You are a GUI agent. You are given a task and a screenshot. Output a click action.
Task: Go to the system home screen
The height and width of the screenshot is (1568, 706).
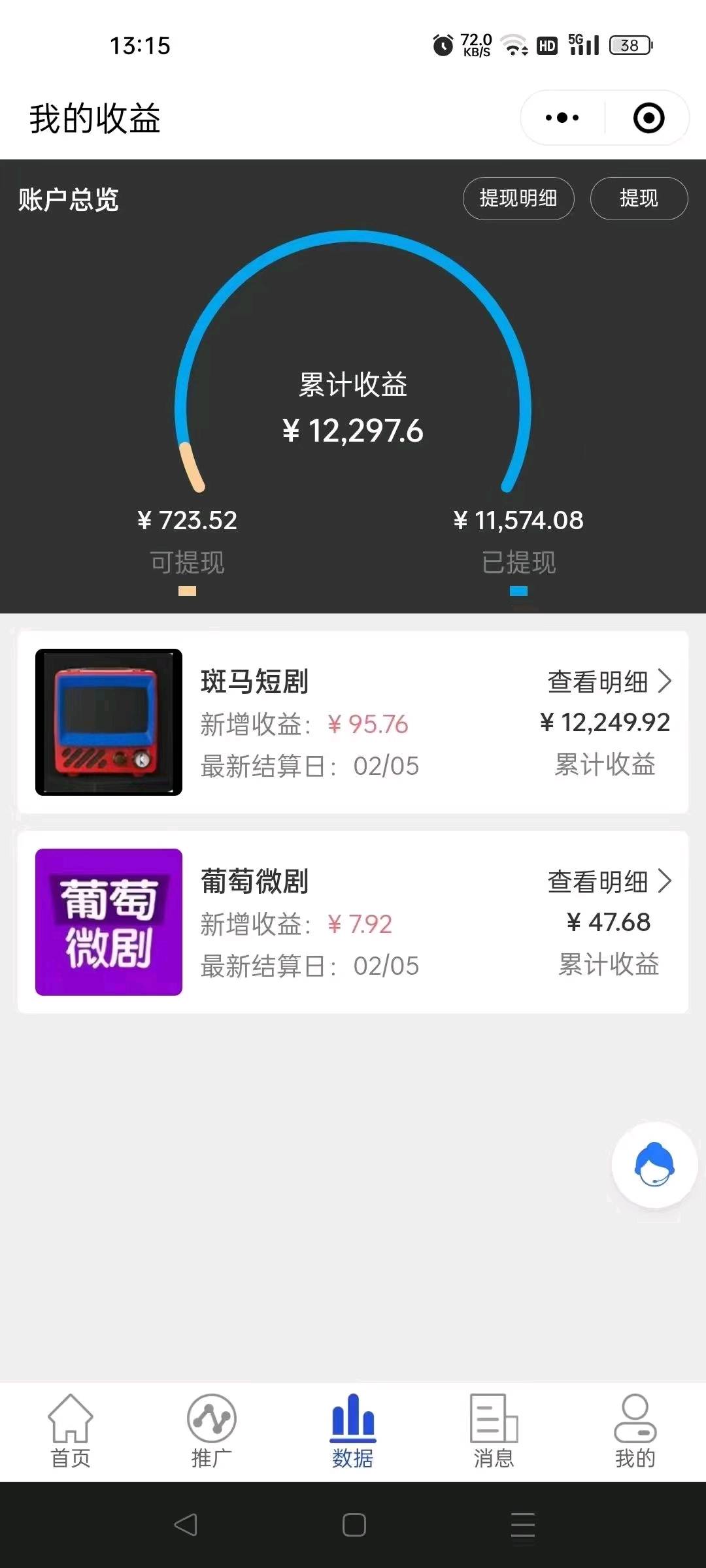coord(354,1525)
